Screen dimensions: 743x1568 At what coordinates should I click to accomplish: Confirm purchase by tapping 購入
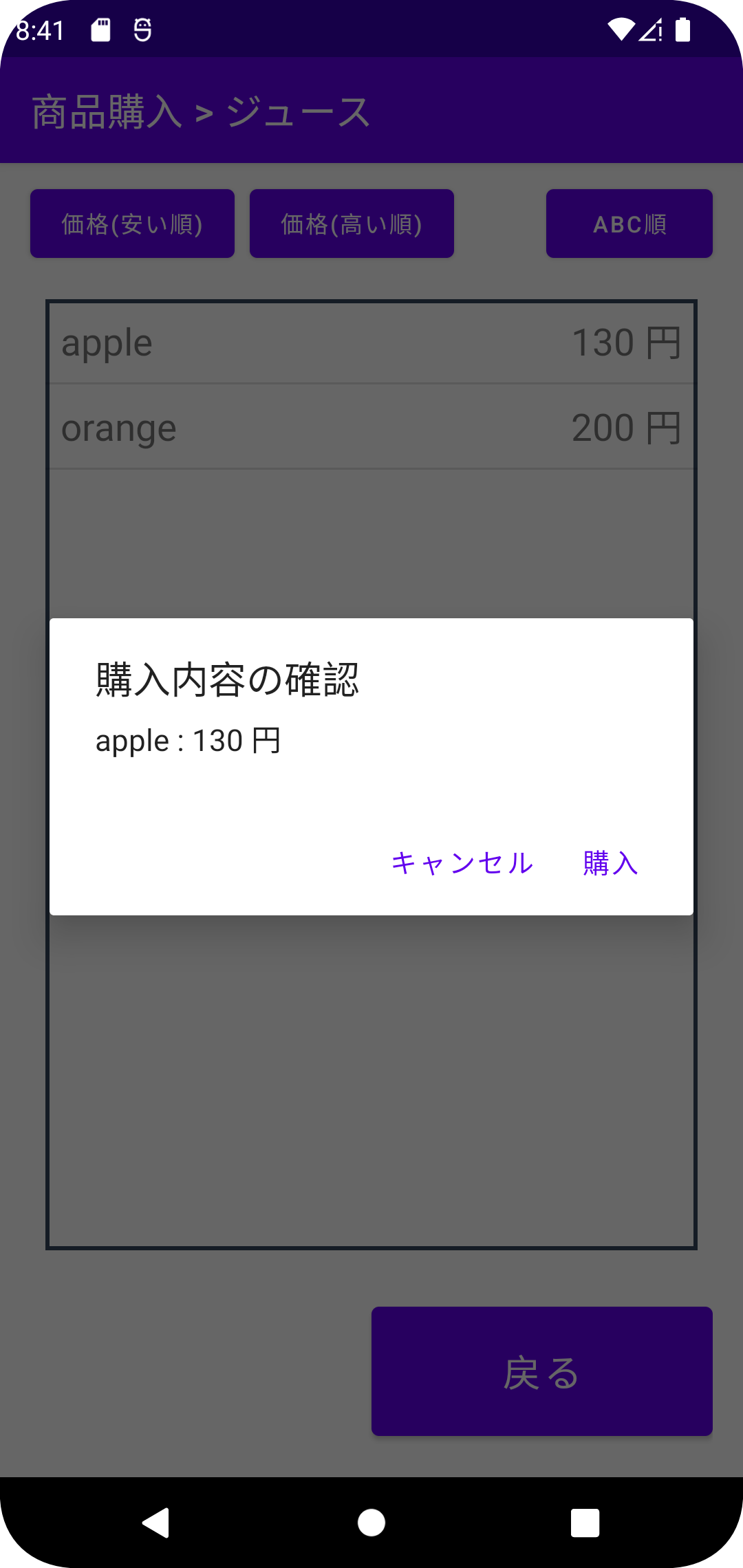(x=608, y=863)
